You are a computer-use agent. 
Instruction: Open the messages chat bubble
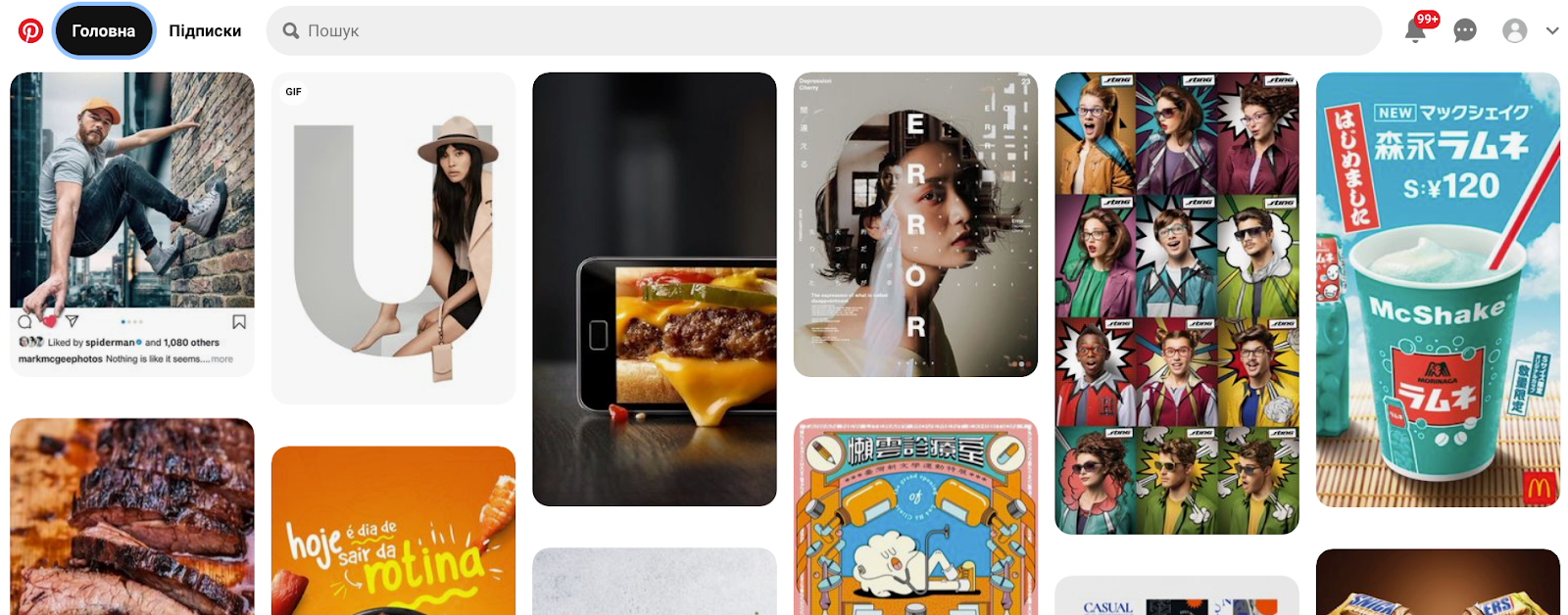1465,31
